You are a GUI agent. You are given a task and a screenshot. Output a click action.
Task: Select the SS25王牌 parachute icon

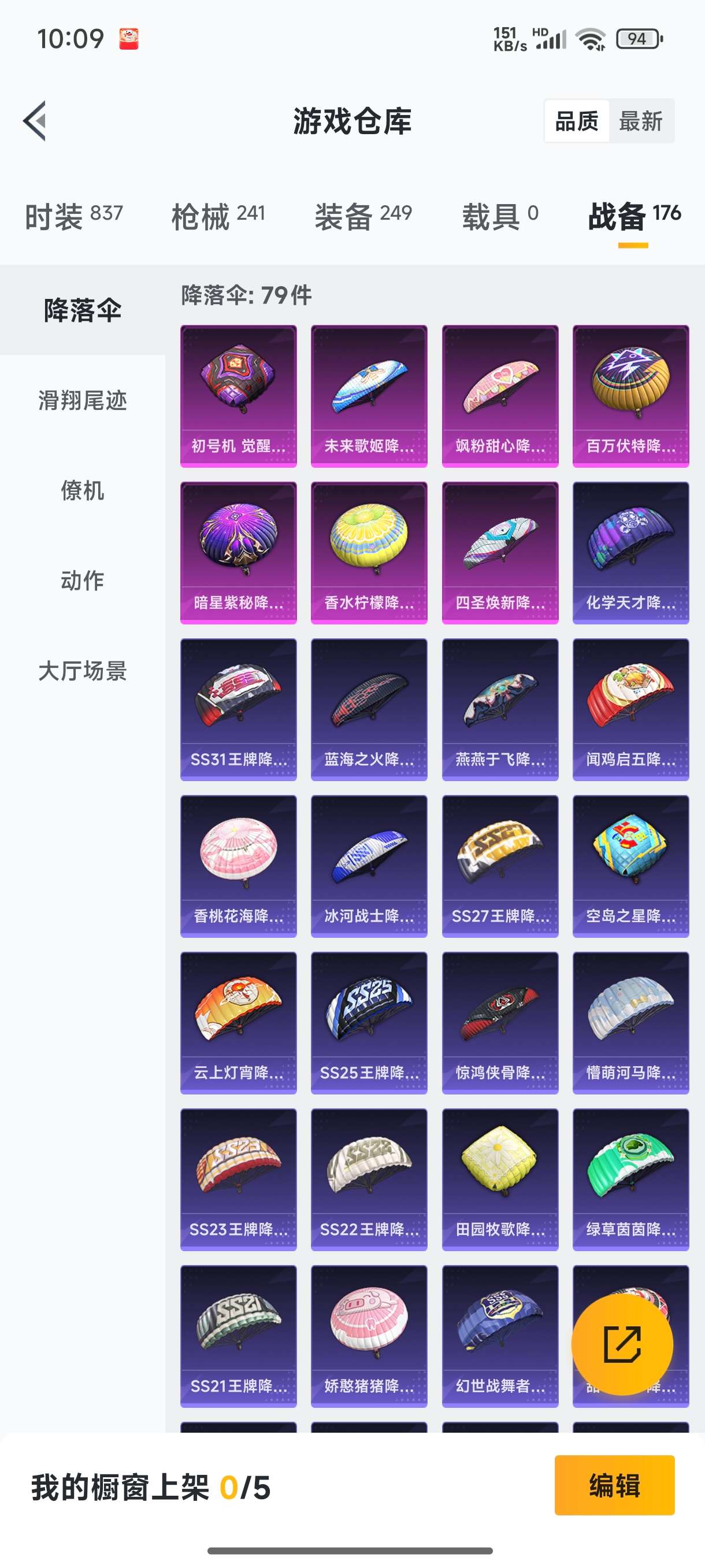tap(369, 1016)
